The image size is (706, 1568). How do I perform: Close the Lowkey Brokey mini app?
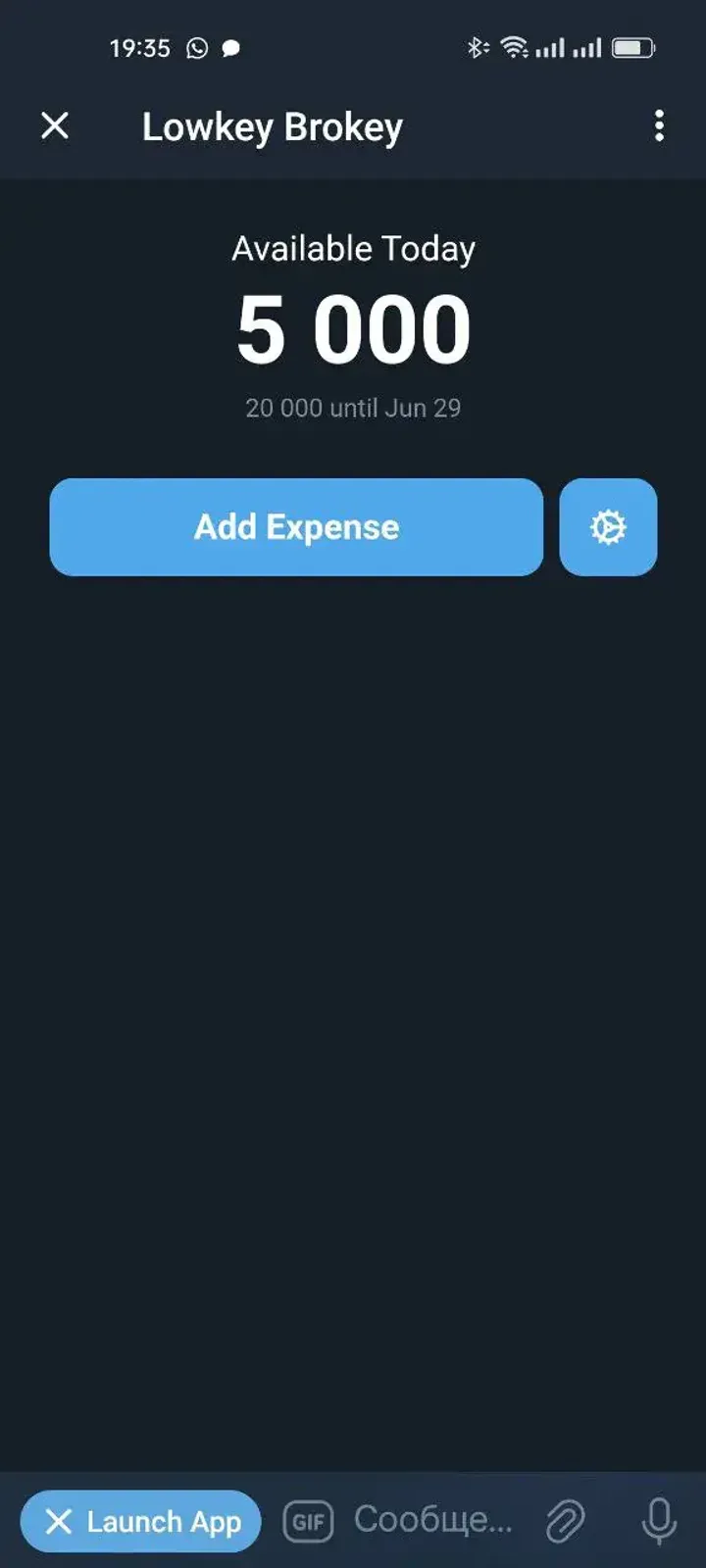tap(55, 126)
